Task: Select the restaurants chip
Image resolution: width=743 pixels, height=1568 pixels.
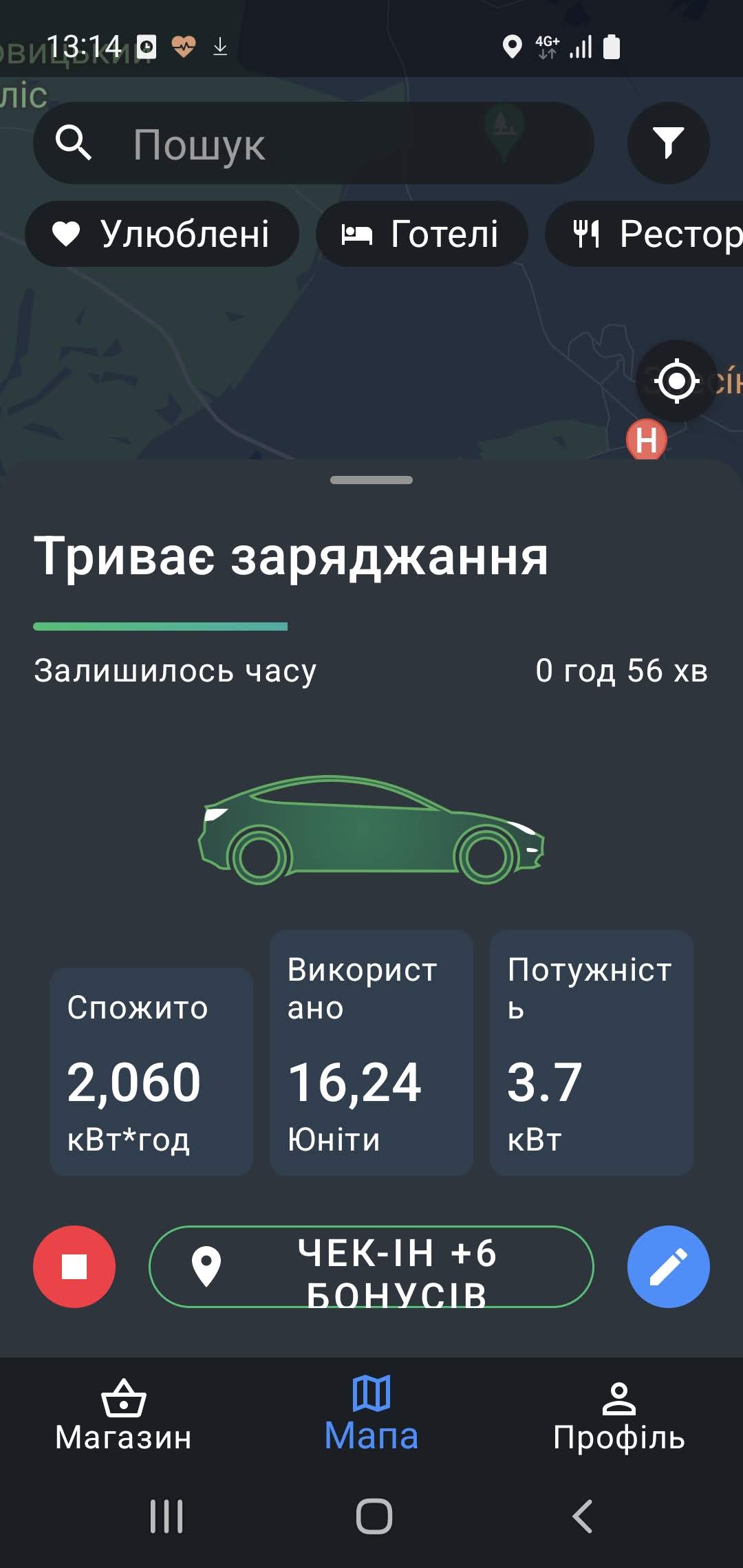Action: point(645,234)
